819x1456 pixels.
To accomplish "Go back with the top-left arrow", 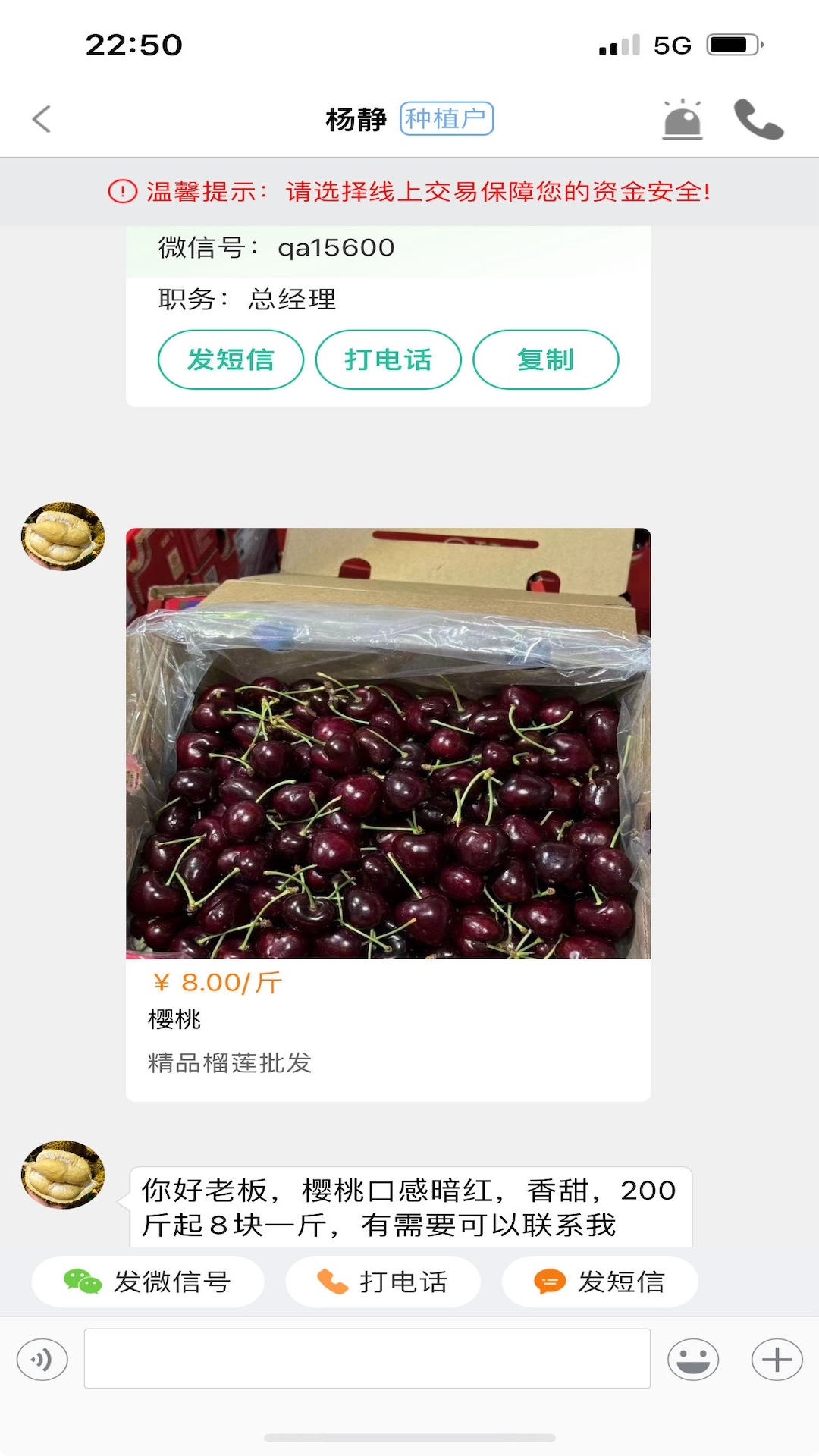I will (39, 118).
